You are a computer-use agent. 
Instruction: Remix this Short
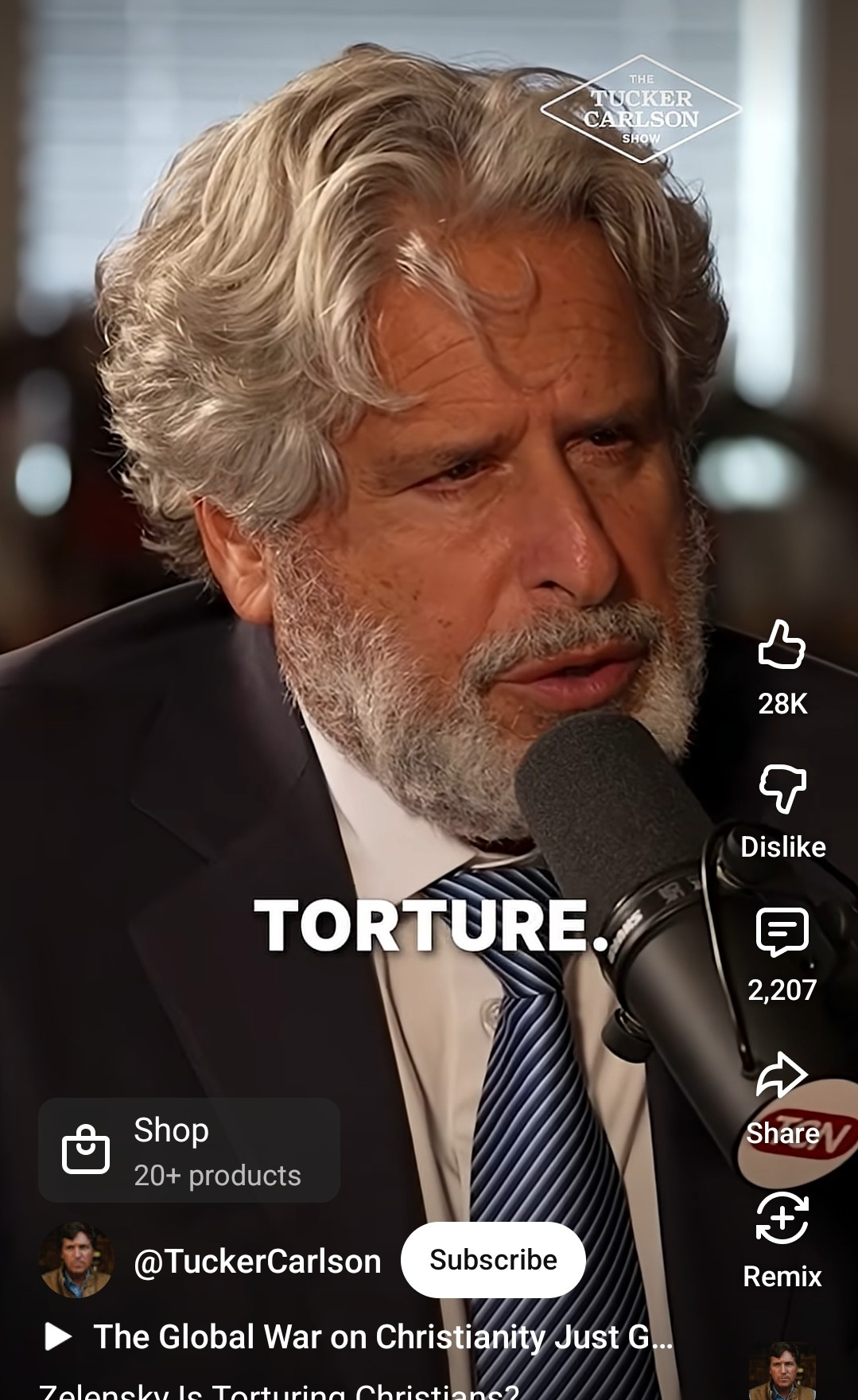click(782, 1219)
